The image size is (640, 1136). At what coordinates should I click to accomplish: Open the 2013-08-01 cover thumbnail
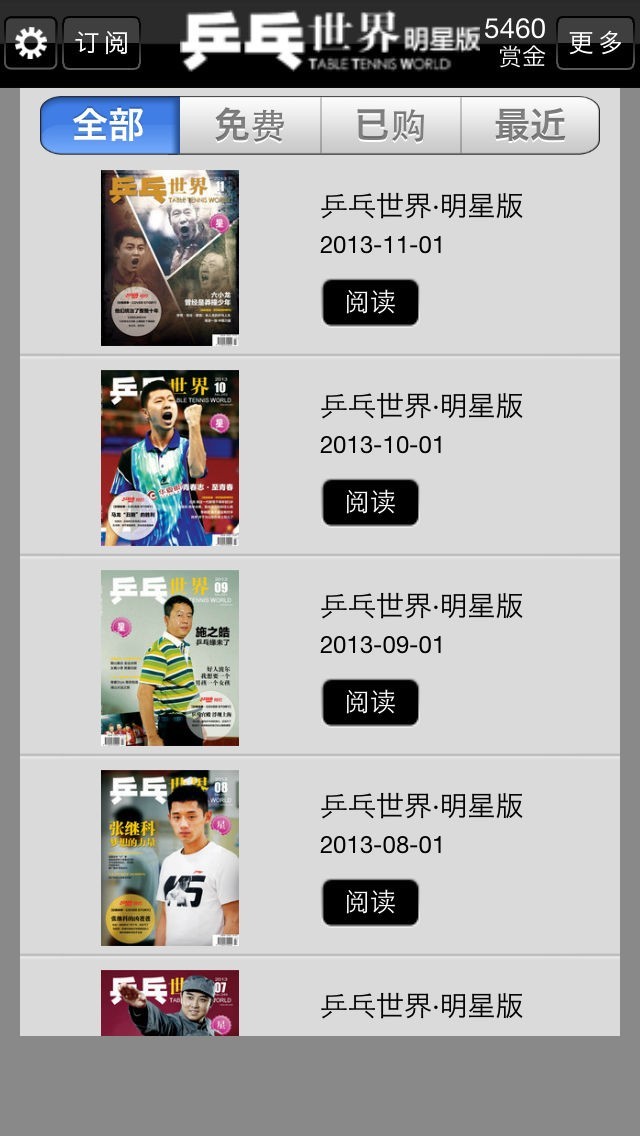click(x=170, y=858)
